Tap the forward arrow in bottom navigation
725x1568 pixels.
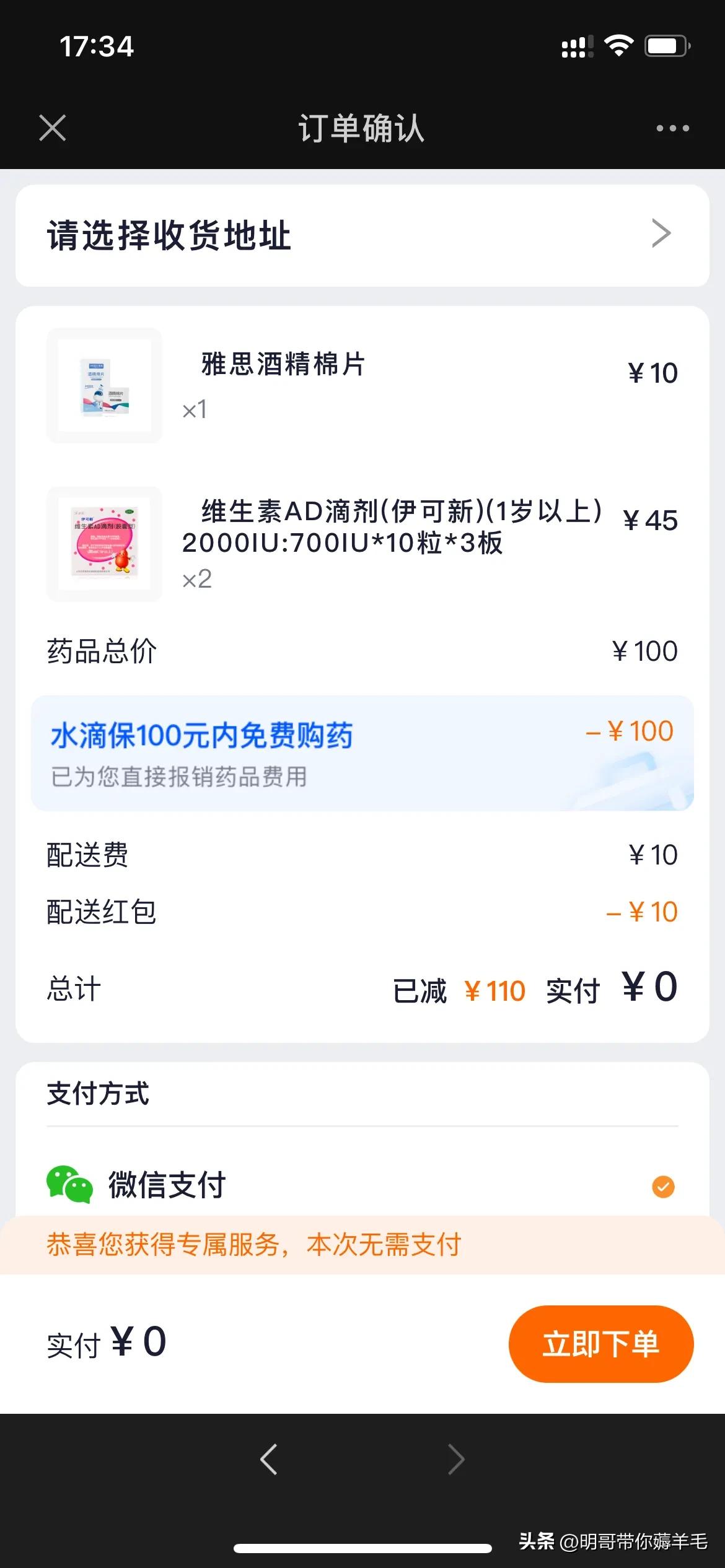(x=456, y=1459)
